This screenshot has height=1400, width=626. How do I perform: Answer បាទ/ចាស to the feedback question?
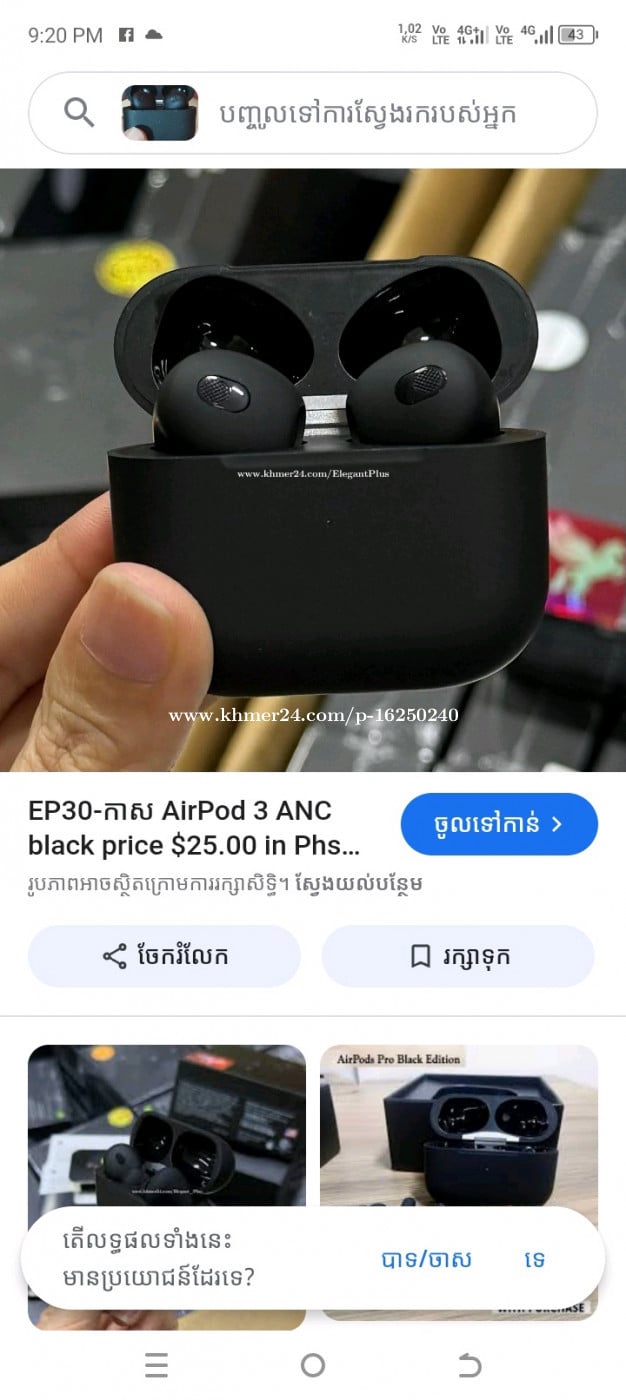pyautogui.click(x=426, y=1259)
